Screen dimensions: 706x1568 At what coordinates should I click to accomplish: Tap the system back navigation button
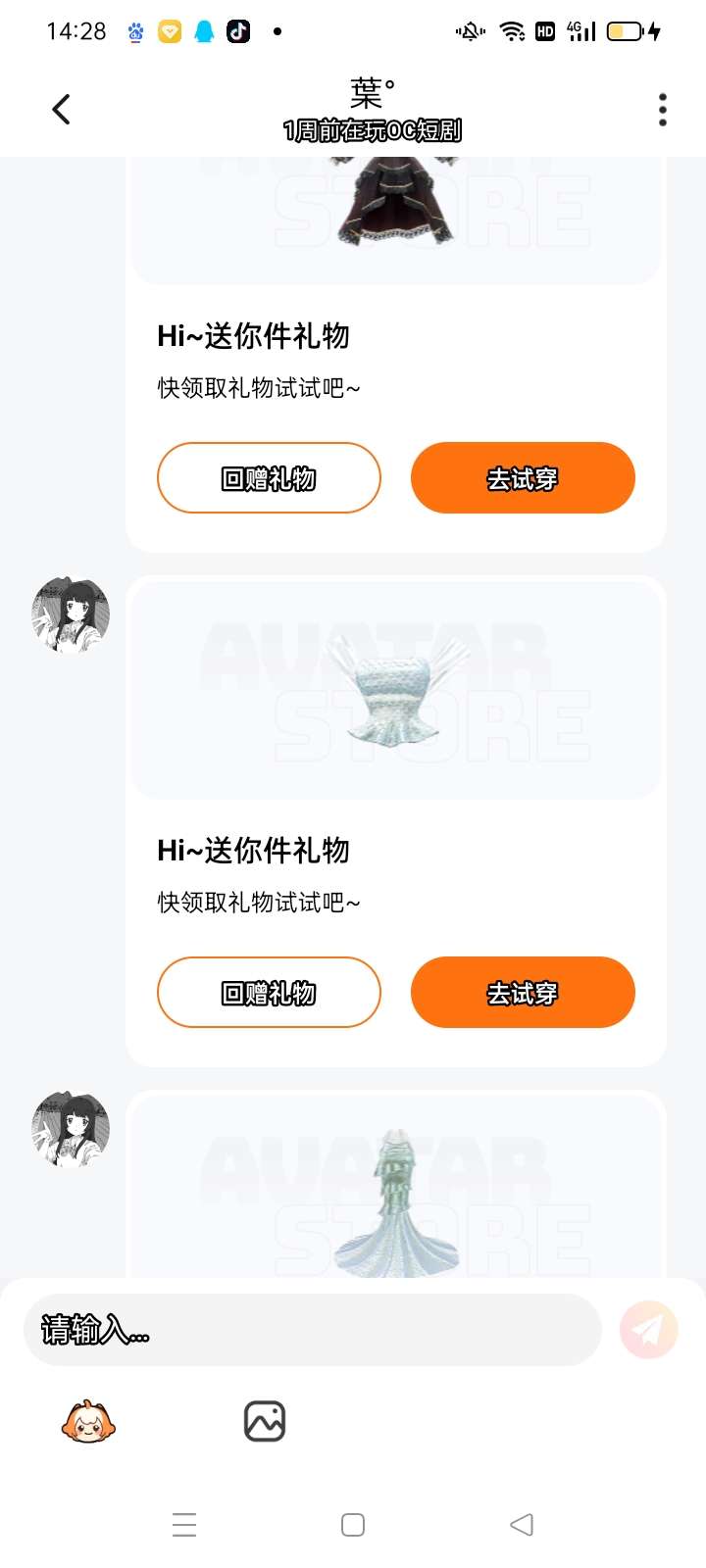(x=522, y=1525)
